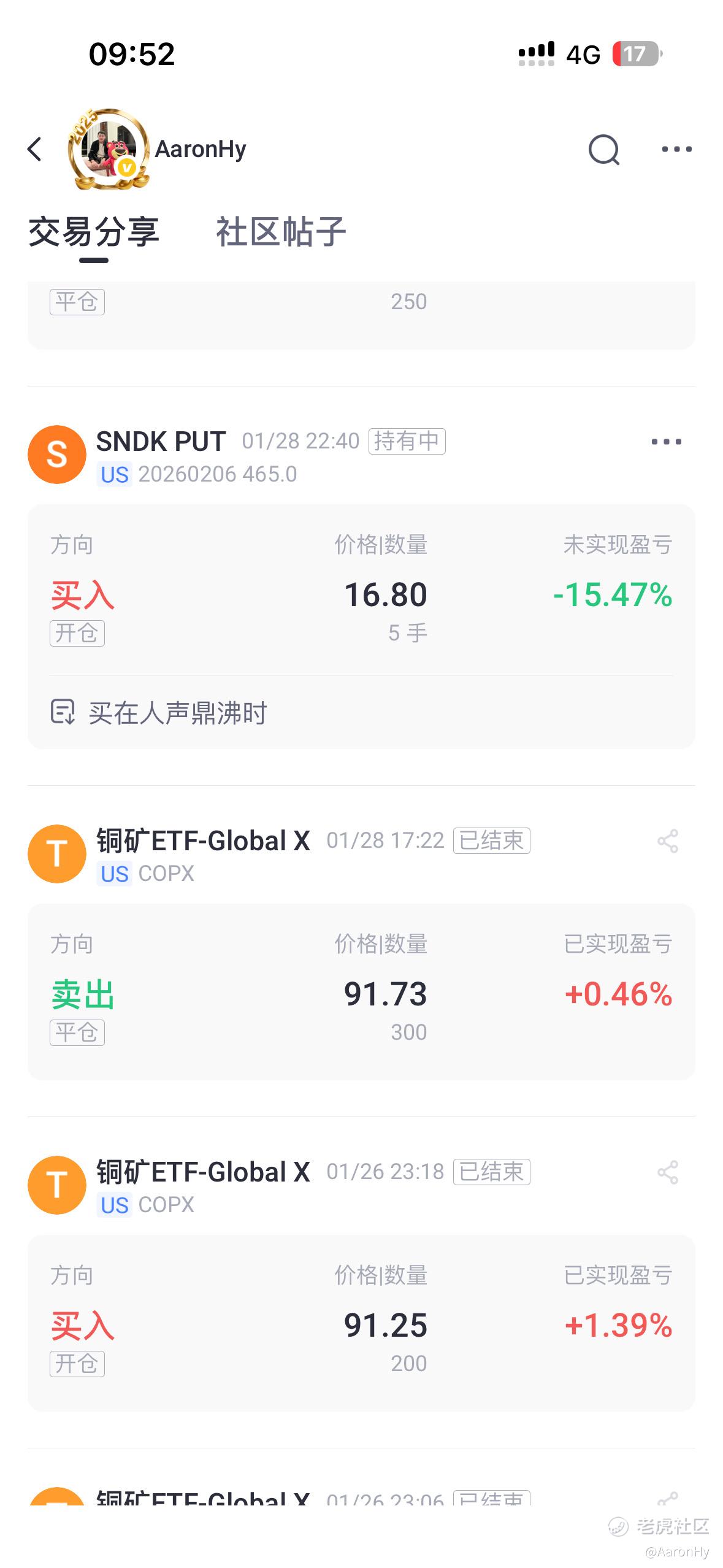Open the more options for SNDK PUT
This screenshot has height=1568, width=723.
pos(666,442)
